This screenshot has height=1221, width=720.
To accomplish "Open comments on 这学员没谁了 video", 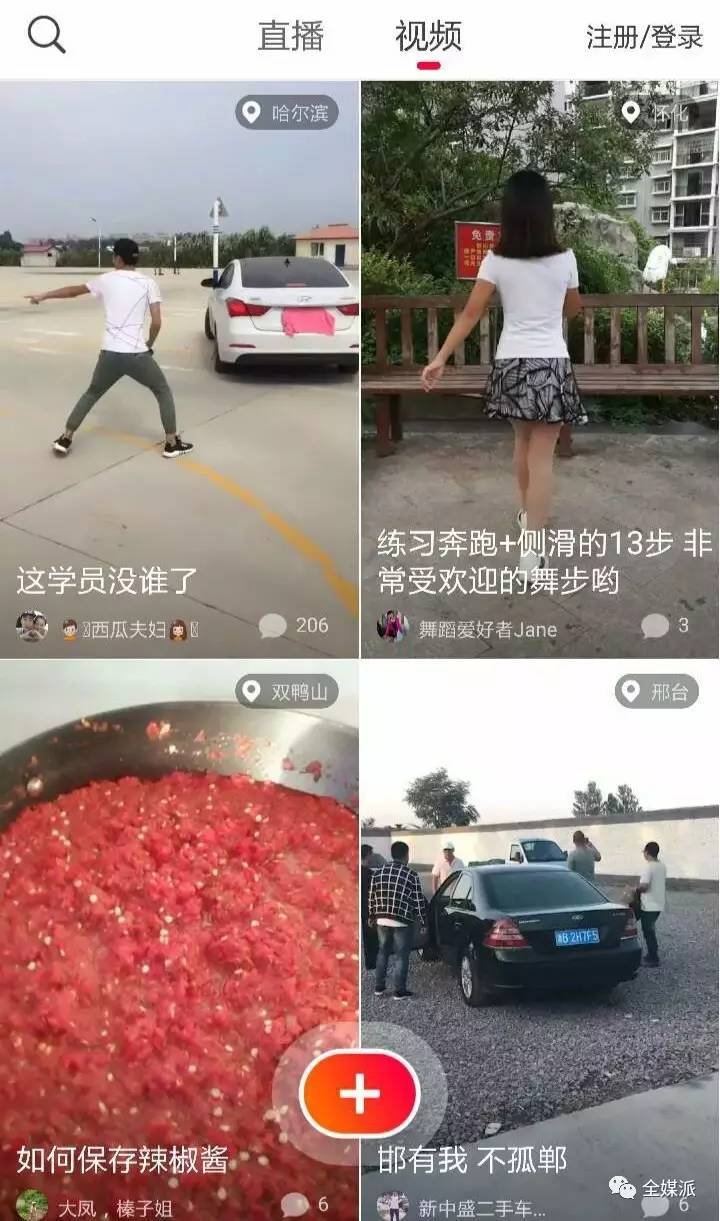I will point(293,626).
